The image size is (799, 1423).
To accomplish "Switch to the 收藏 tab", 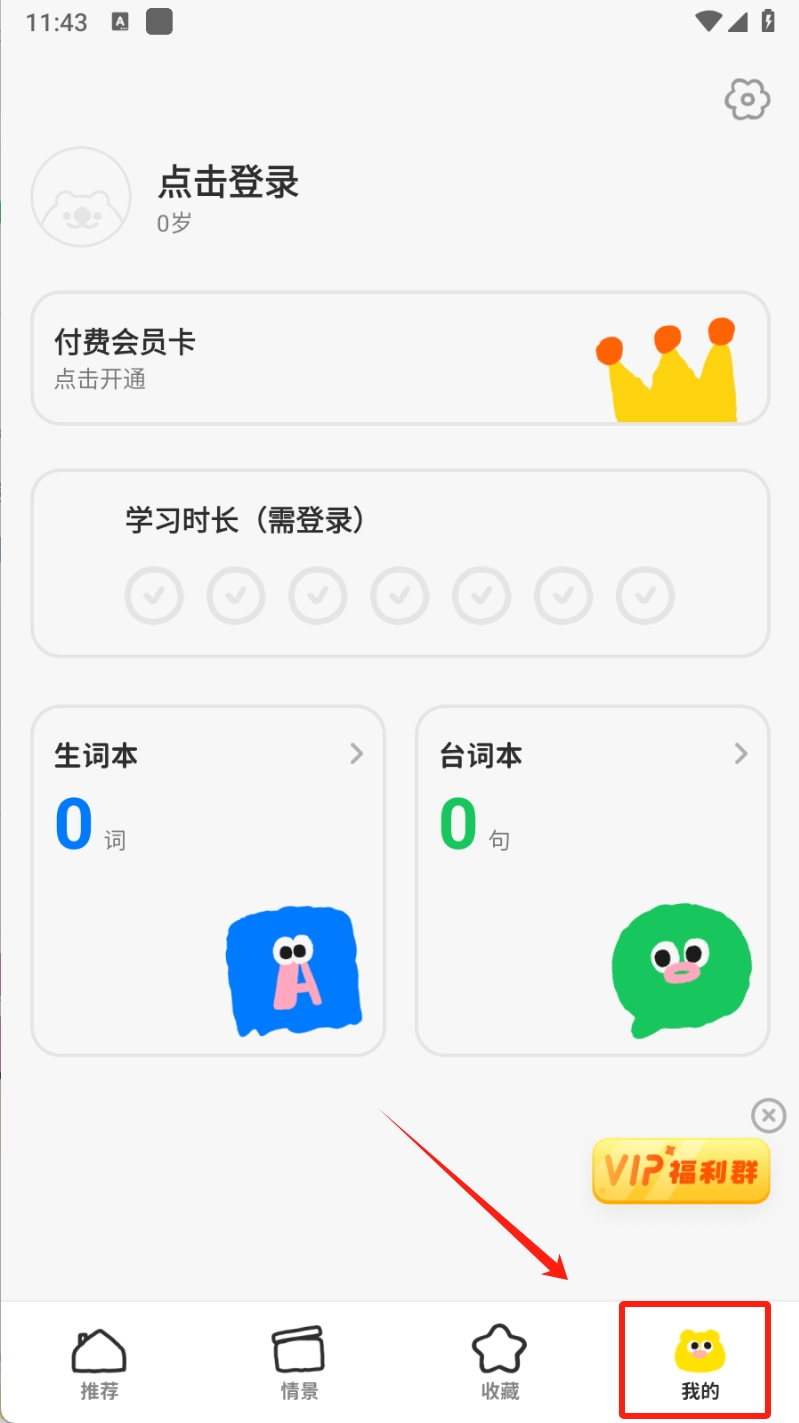I will click(499, 1362).
